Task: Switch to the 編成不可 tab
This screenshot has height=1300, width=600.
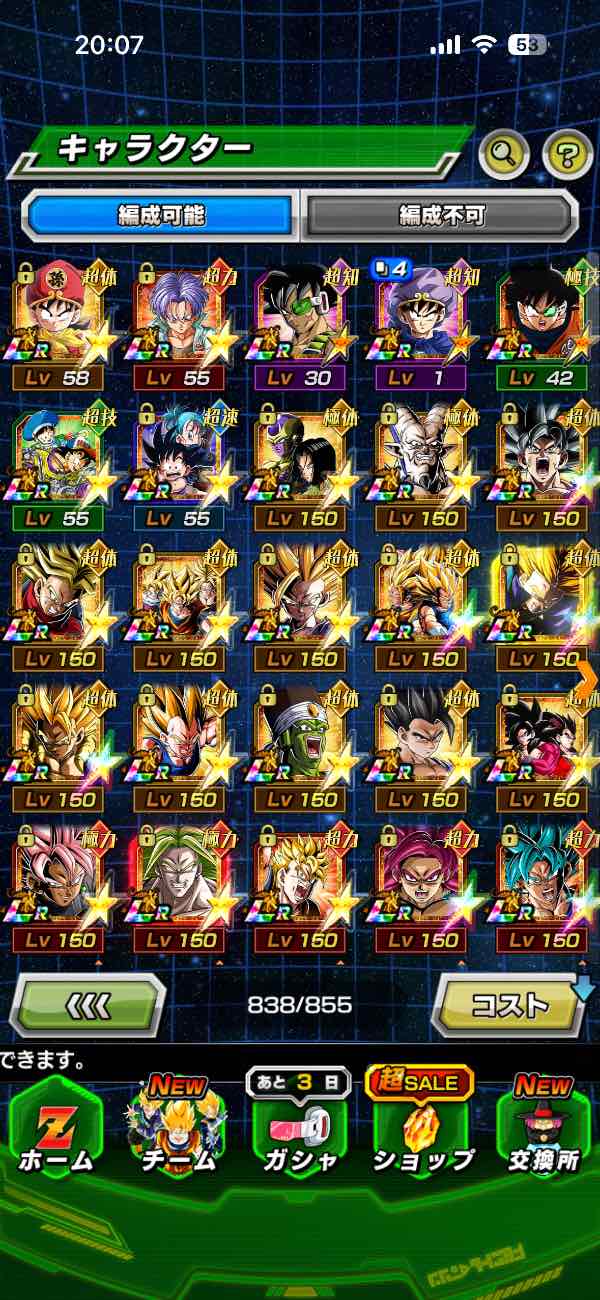Action: point(441,215)
